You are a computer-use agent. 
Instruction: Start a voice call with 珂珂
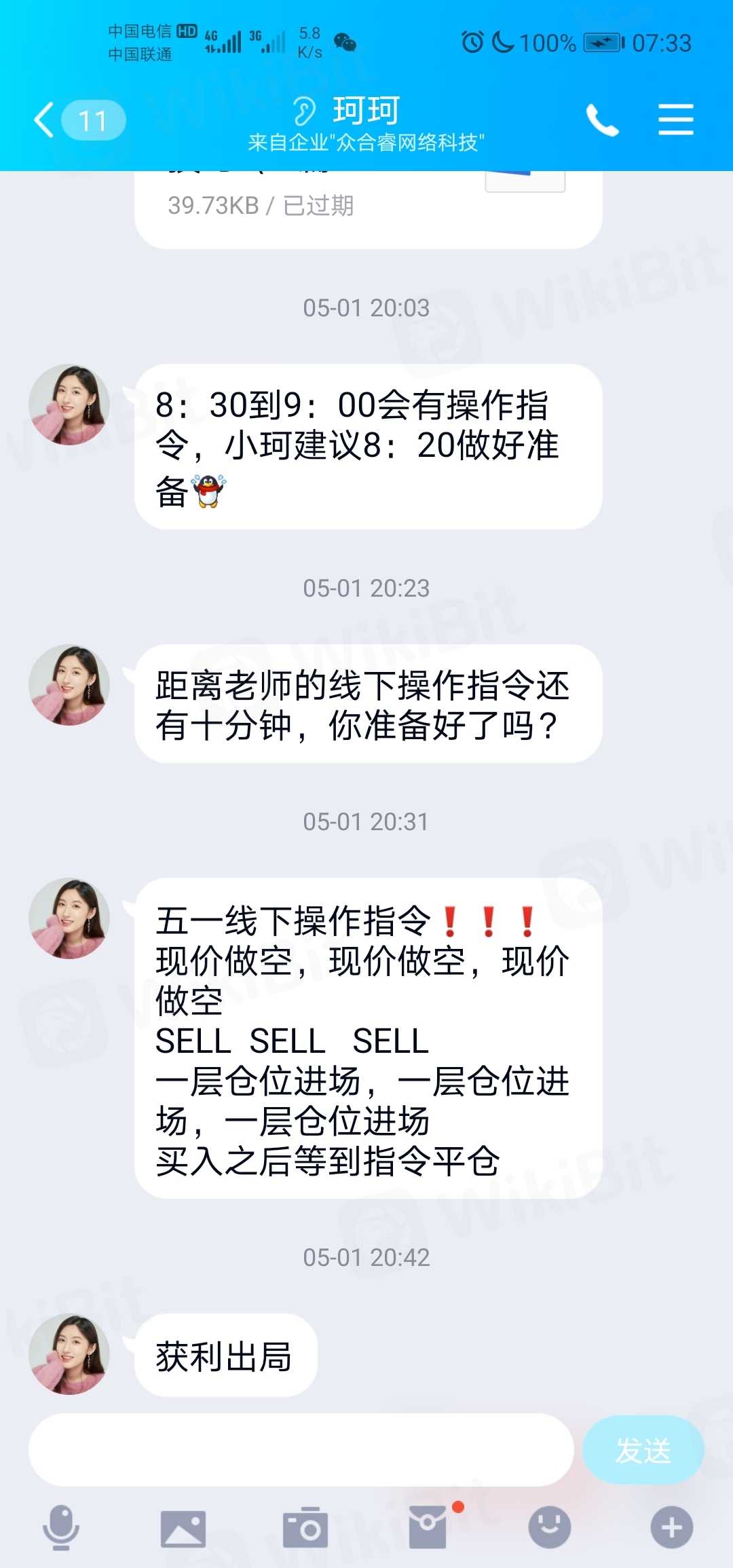pos(602,120)
